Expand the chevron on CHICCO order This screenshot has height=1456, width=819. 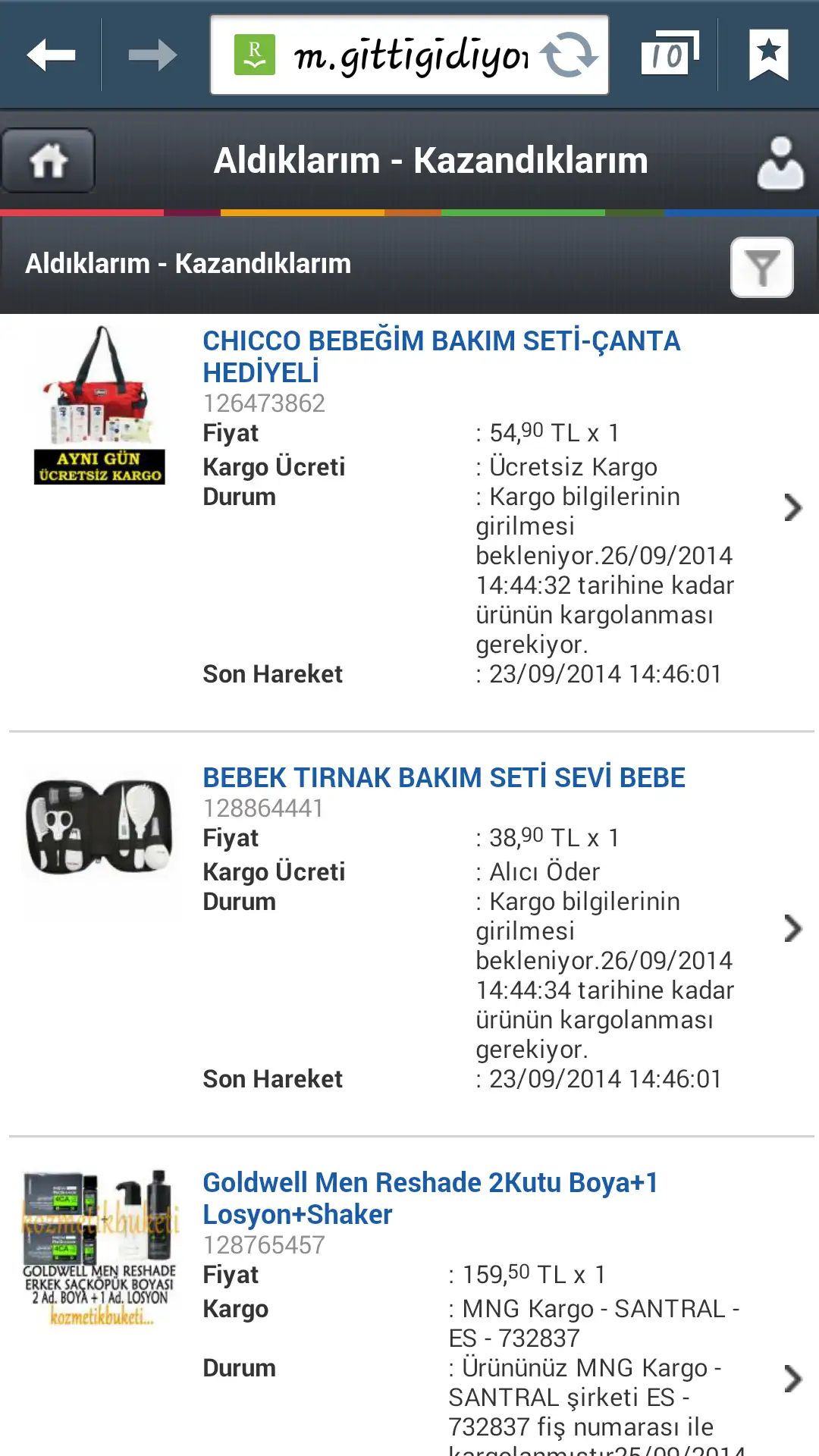[792, 507]
